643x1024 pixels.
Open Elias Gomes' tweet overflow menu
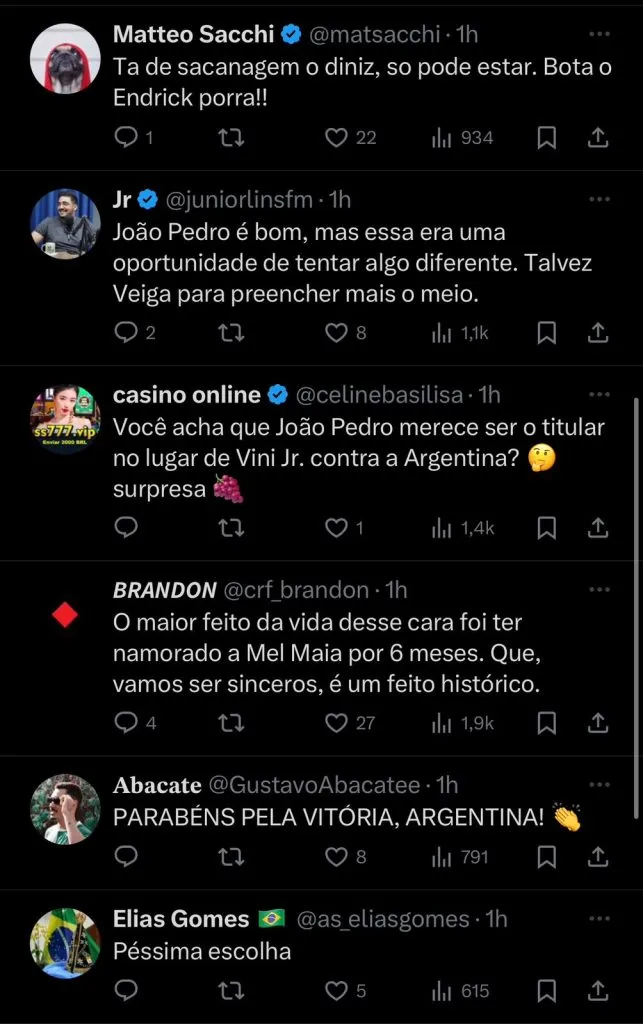[x=599, y=918]
